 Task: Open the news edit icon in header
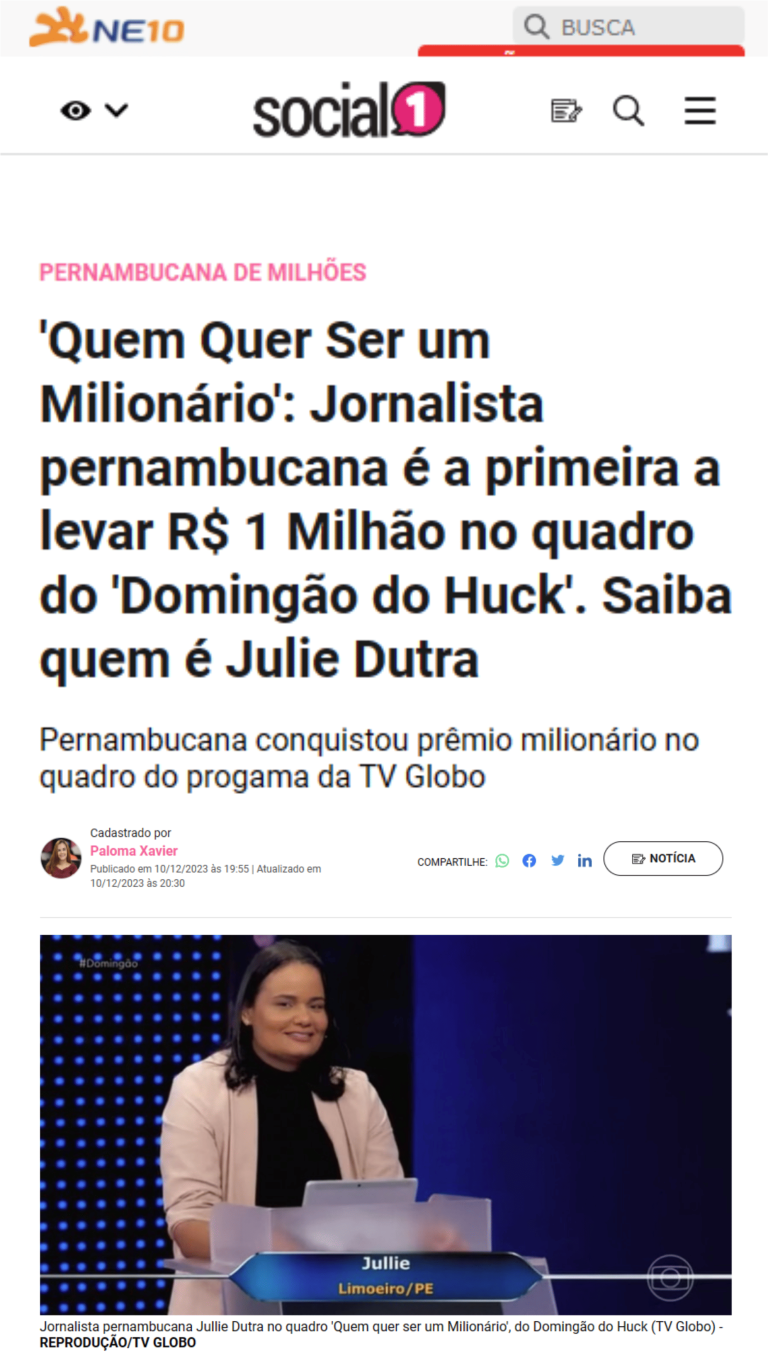(566, 110)
